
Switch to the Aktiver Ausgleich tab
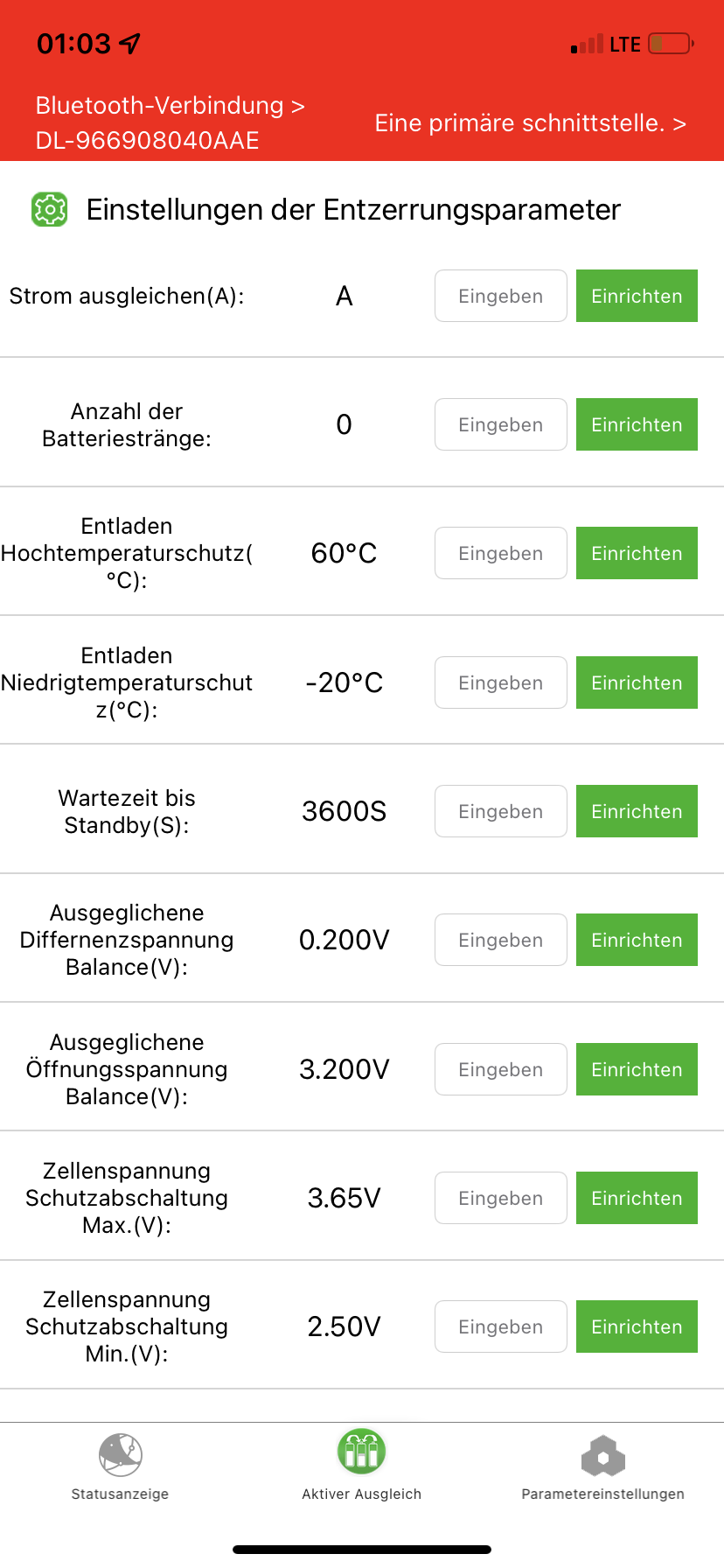coord(362,1466)
